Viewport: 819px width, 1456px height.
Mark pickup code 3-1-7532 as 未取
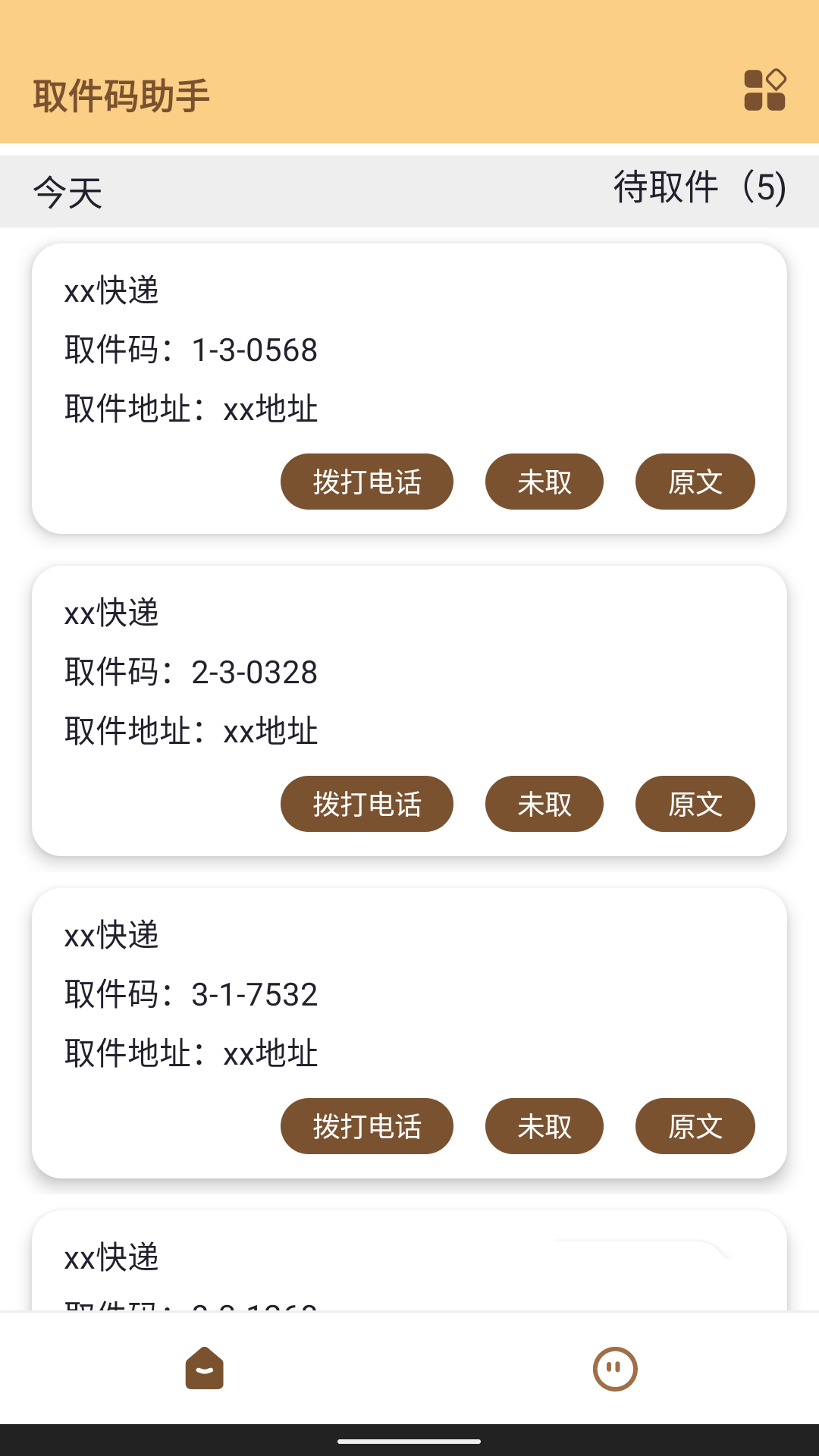coord(544,1127)
